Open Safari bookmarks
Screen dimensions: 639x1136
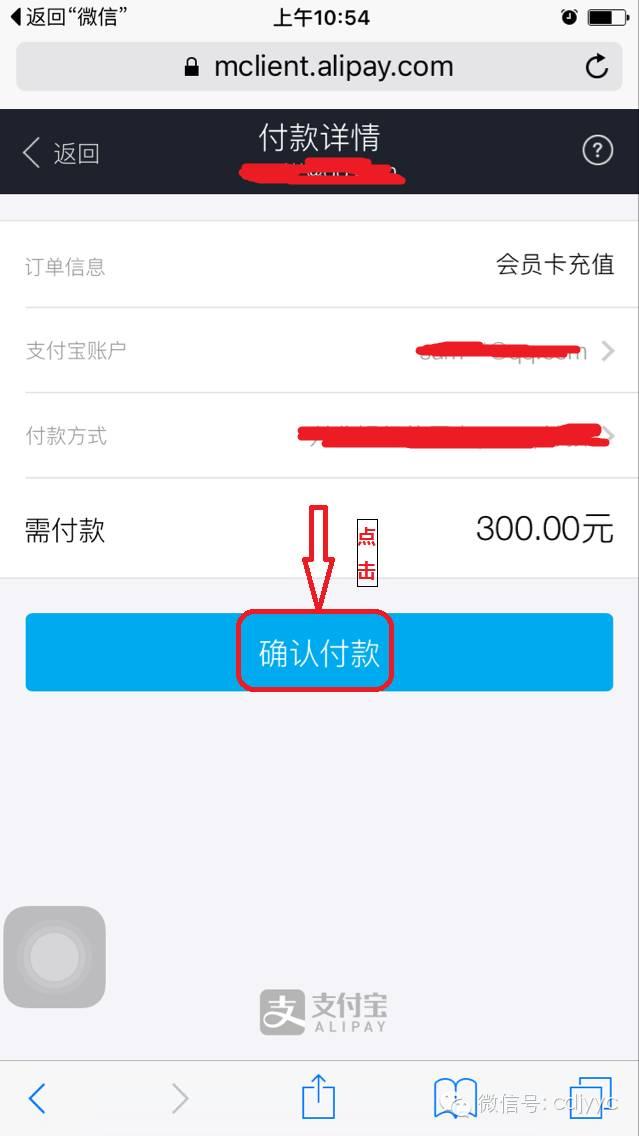click(x=454, y=1098)
